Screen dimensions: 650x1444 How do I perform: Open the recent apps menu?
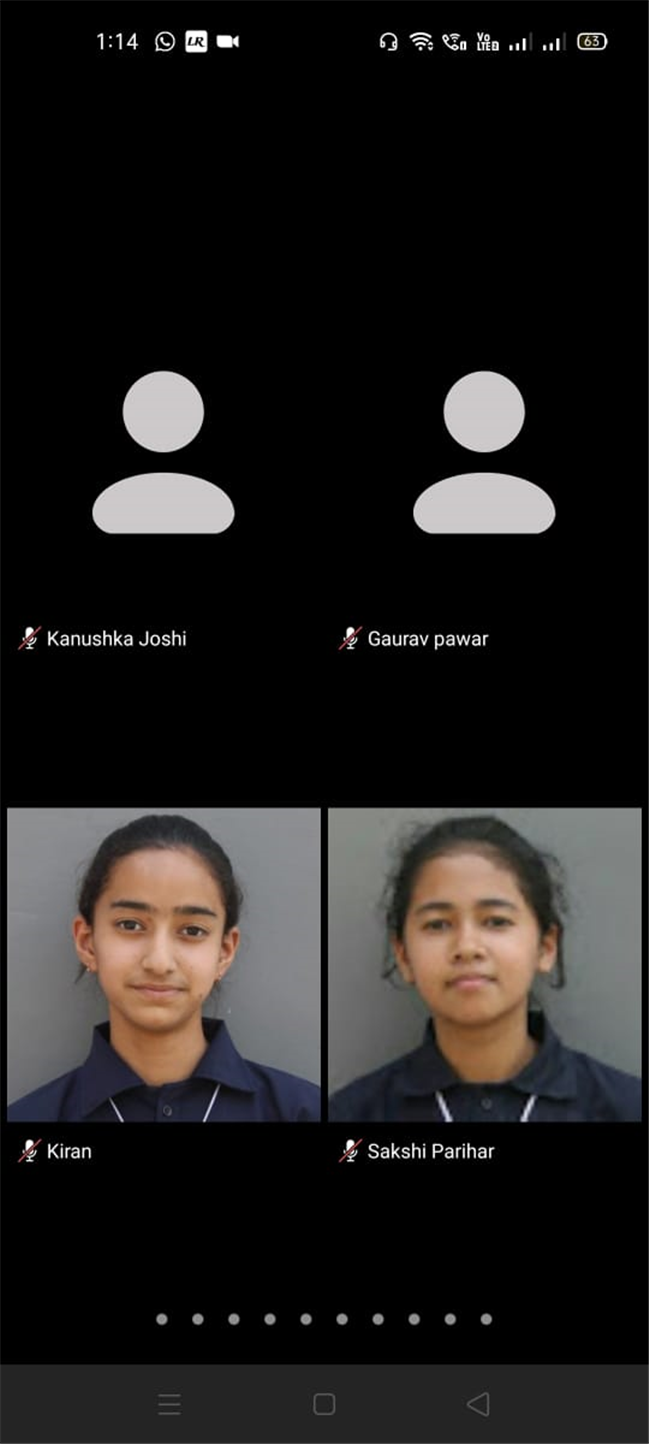pos(170,1404)
